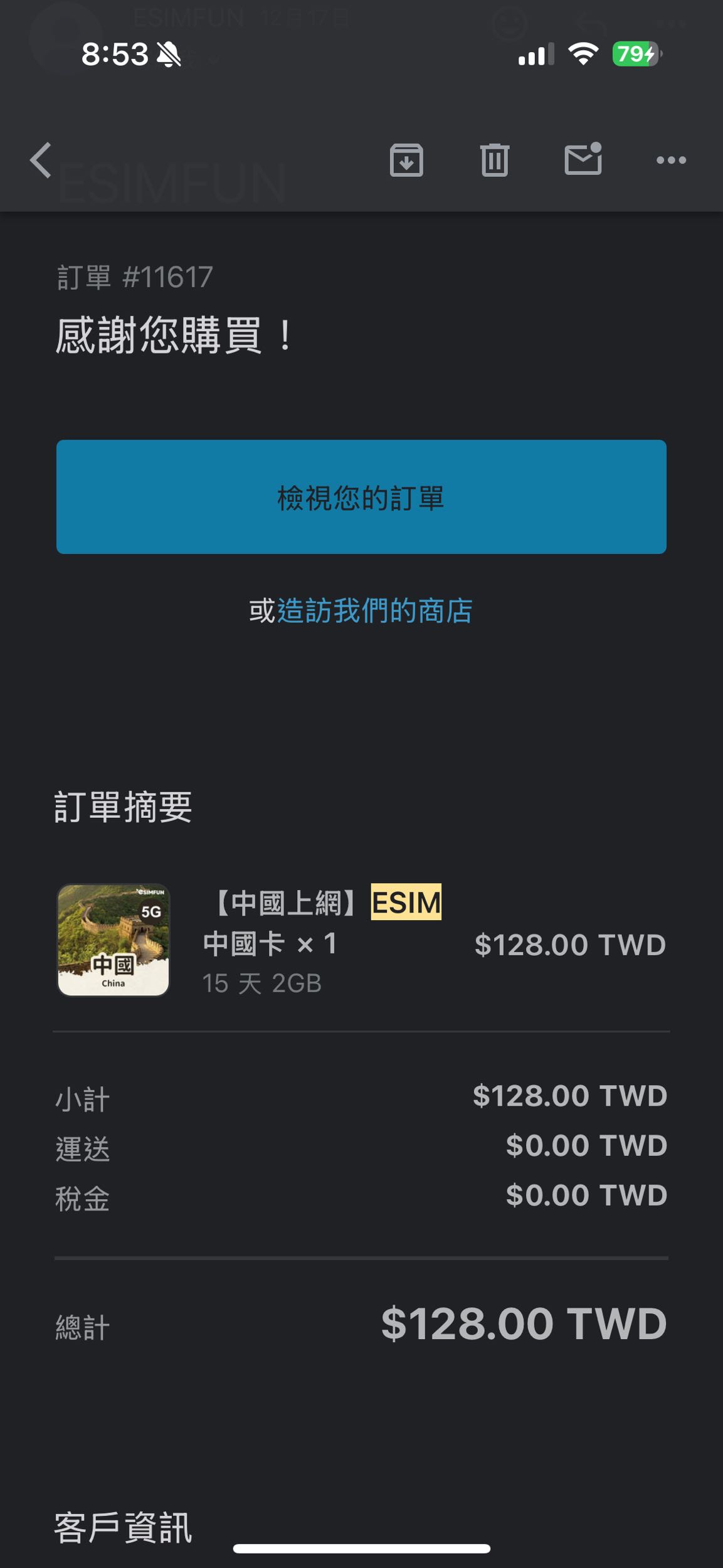Image resolution: width=723 pixels, height=1568 pixels.
Task: Open the more options menu
Action: point(671,161)
